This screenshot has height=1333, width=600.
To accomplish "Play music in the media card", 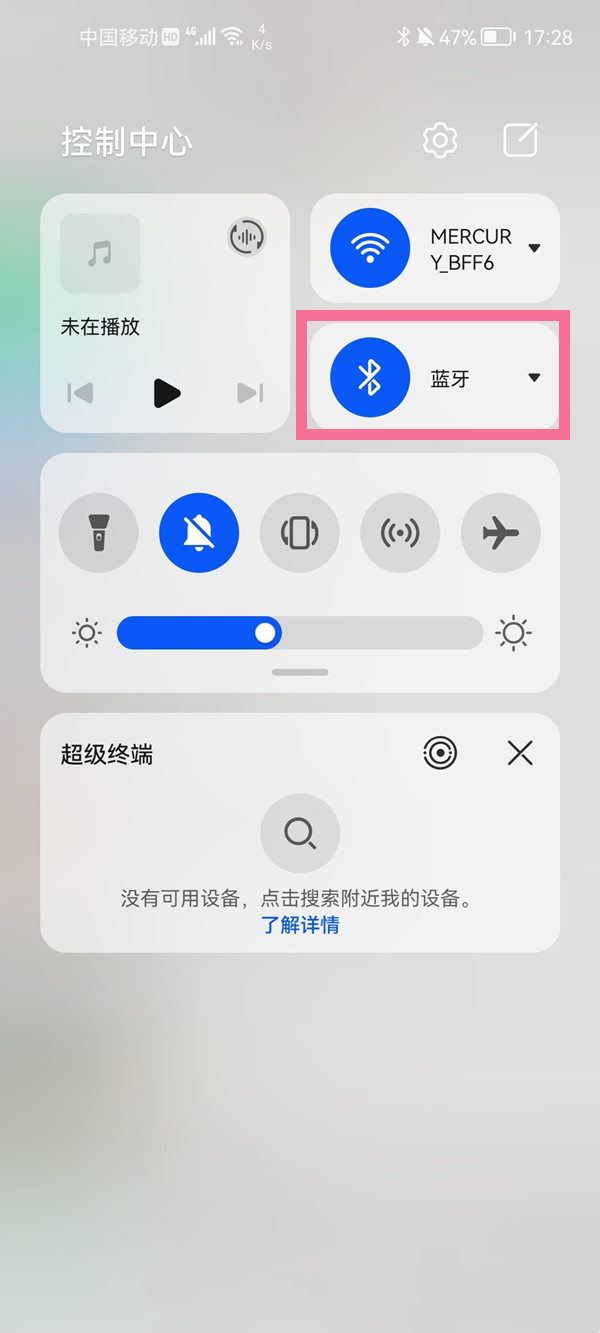I will 167,393.
